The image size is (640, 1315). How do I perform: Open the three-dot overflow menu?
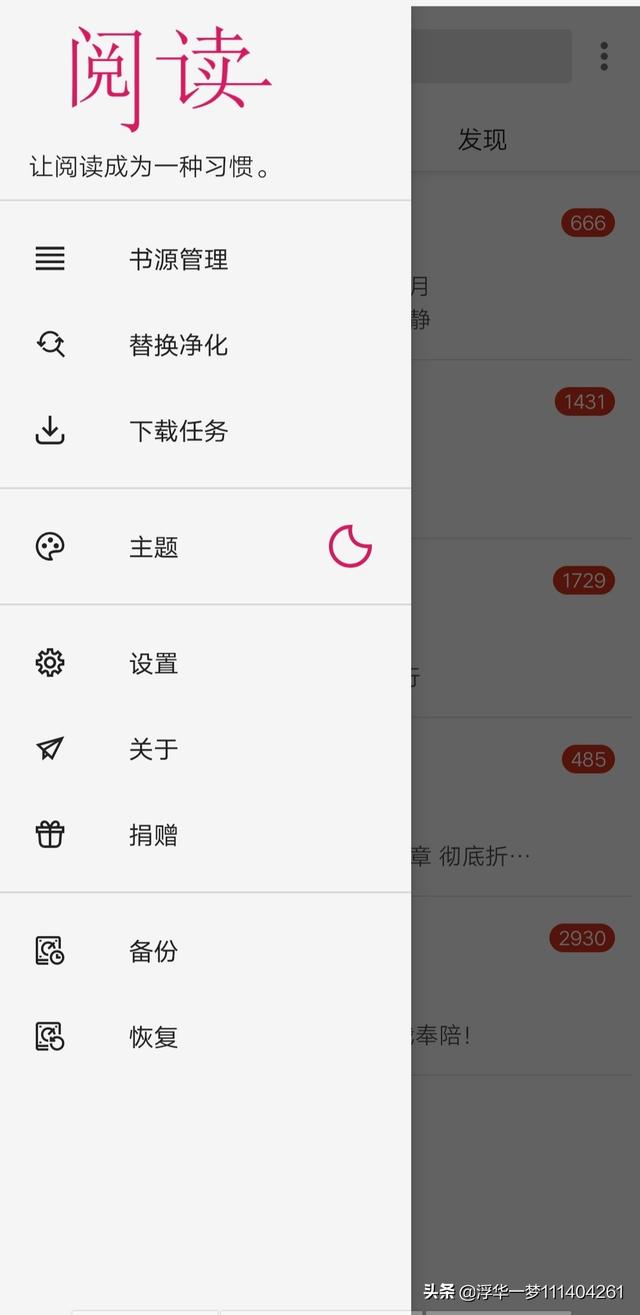(x=604, y=56)
